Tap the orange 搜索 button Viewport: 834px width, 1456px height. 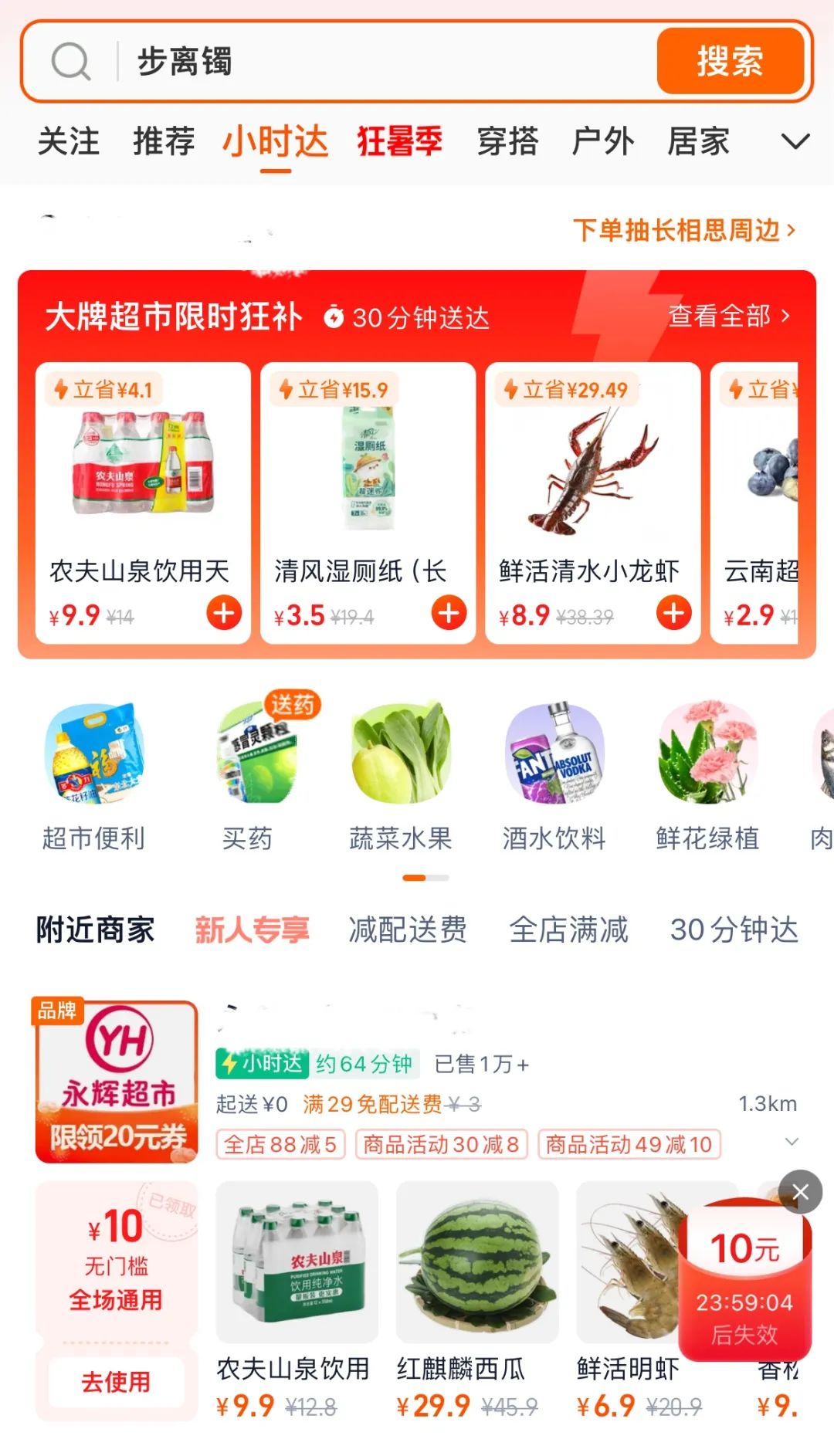coord(730,62)
